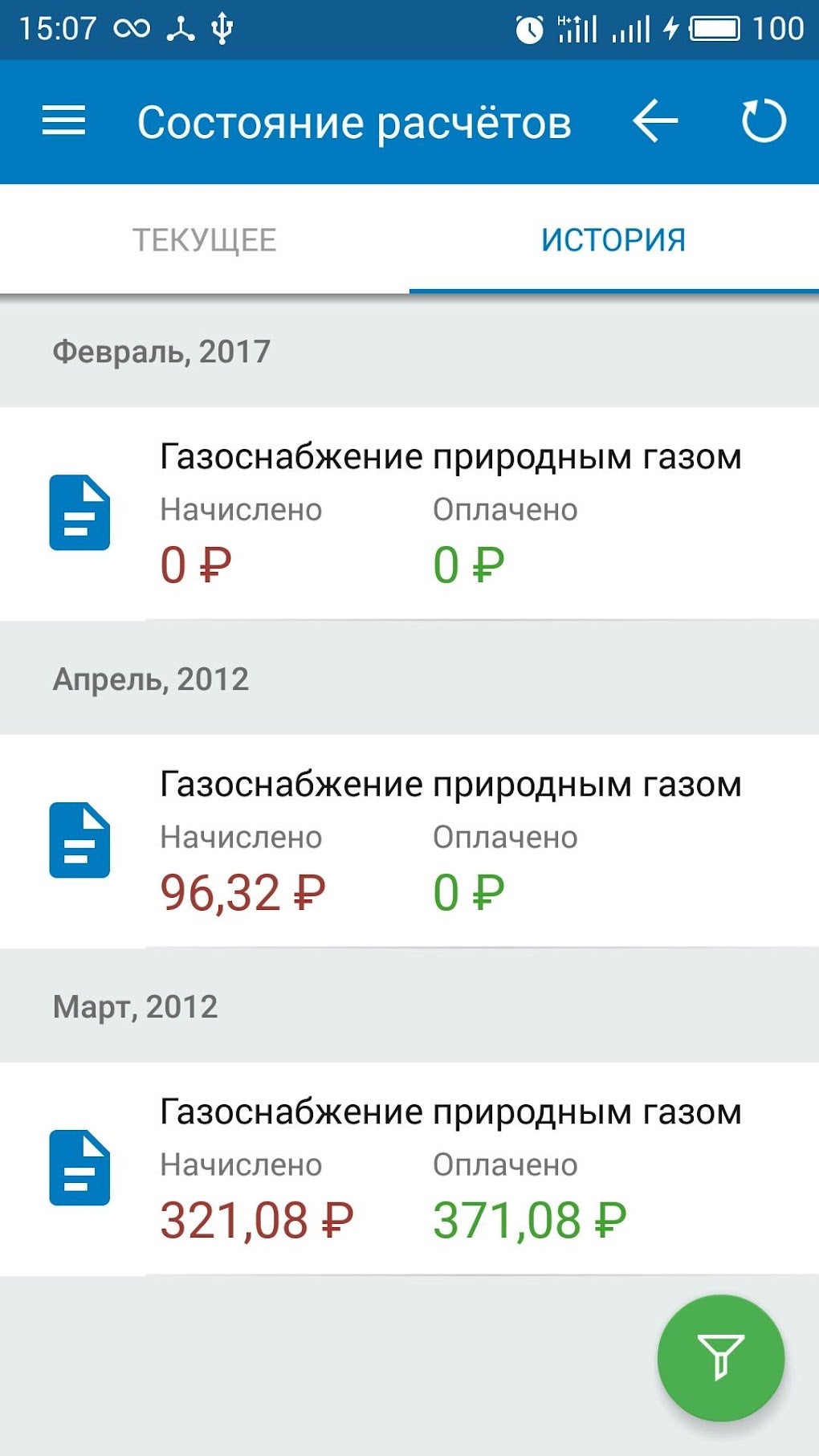Viewport: 819px width, 1456px height.
Task: Select the ИСТОРИЯ tab
Action: coord(613,240)
